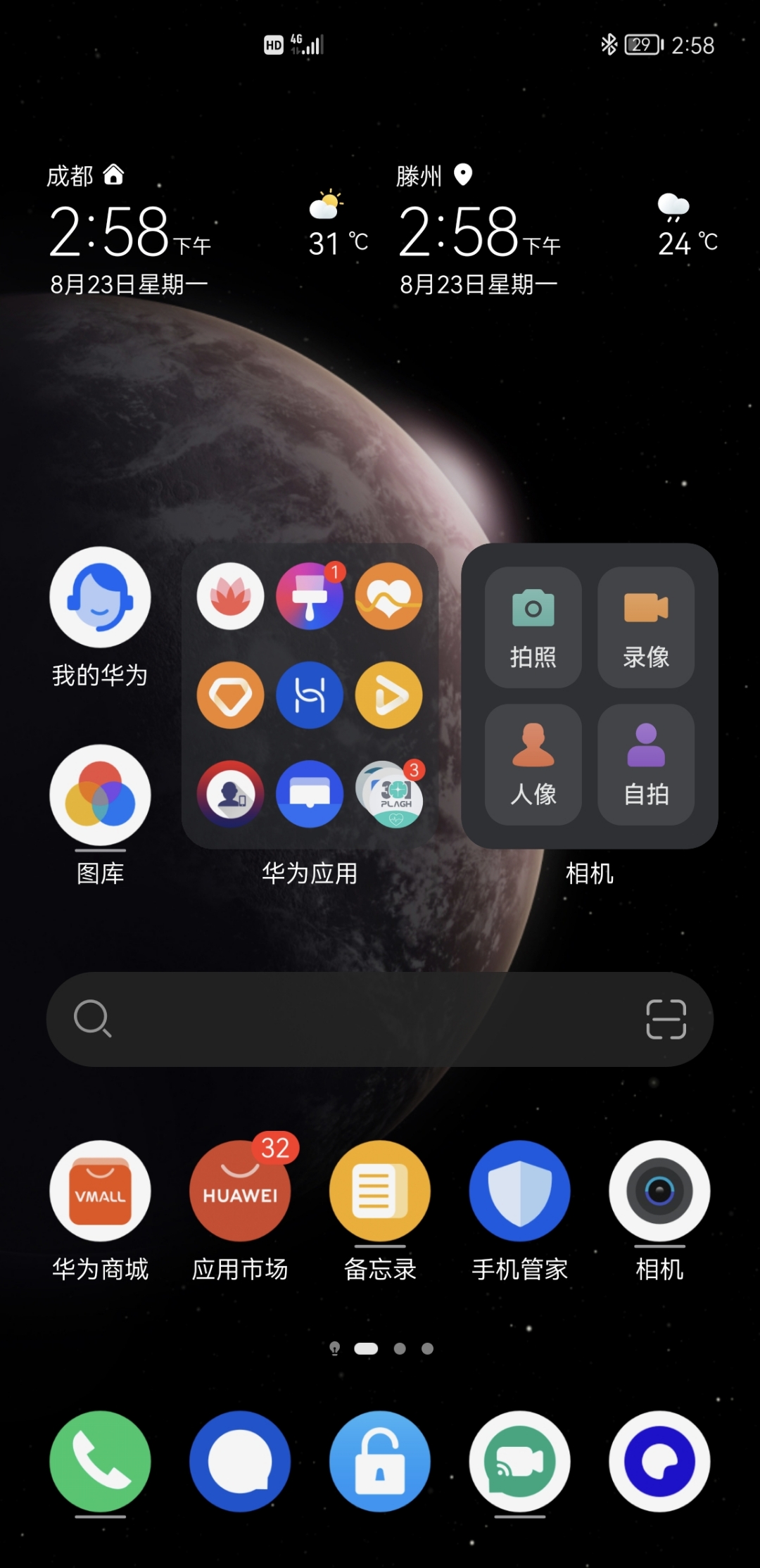Open the 我的华为 app
Viewport: 760px width, 1568px height.
[100, 598]
